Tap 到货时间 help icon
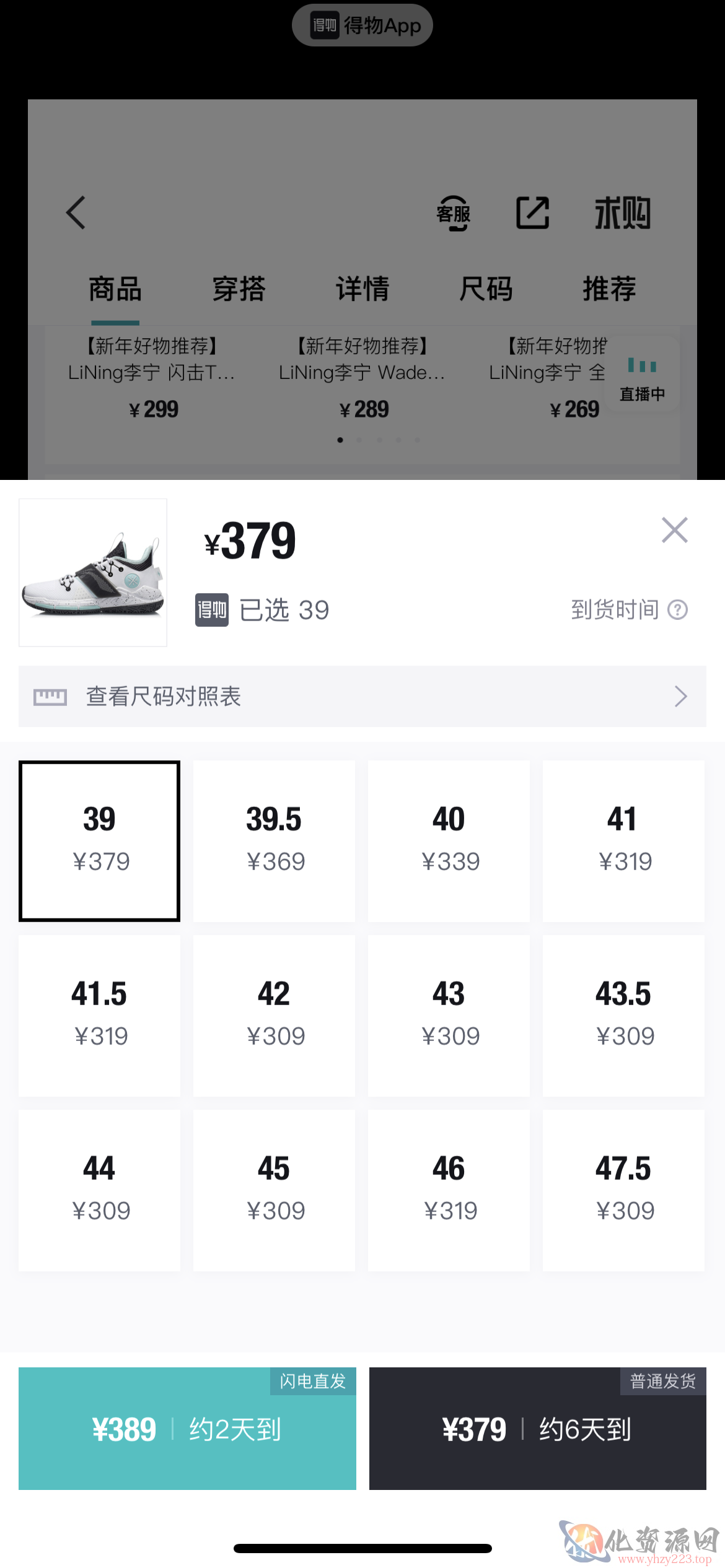Screen dimensions: 725x1568 point(677,610)
